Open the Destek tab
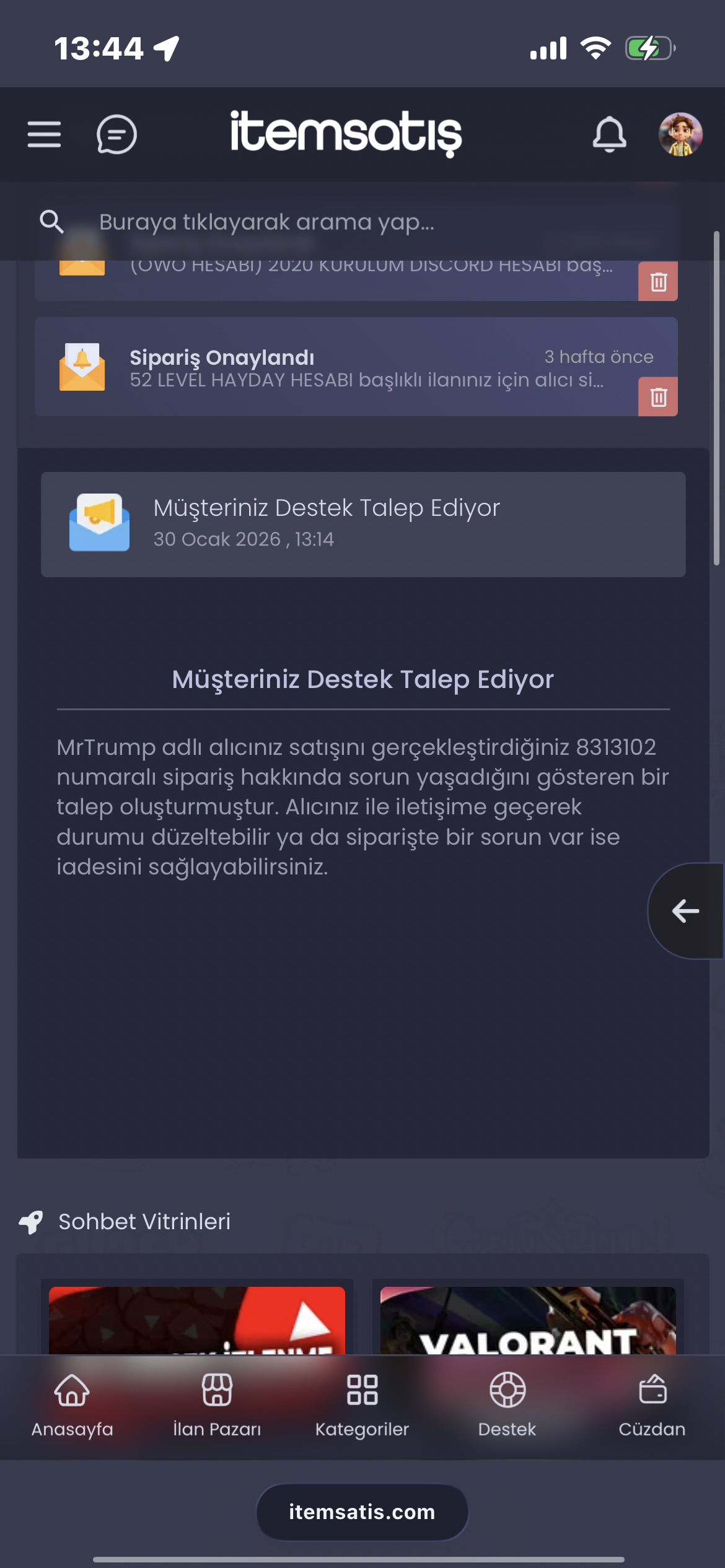Image resolution: width=725 pixels, height=1568 pixels. [507, 1406]
